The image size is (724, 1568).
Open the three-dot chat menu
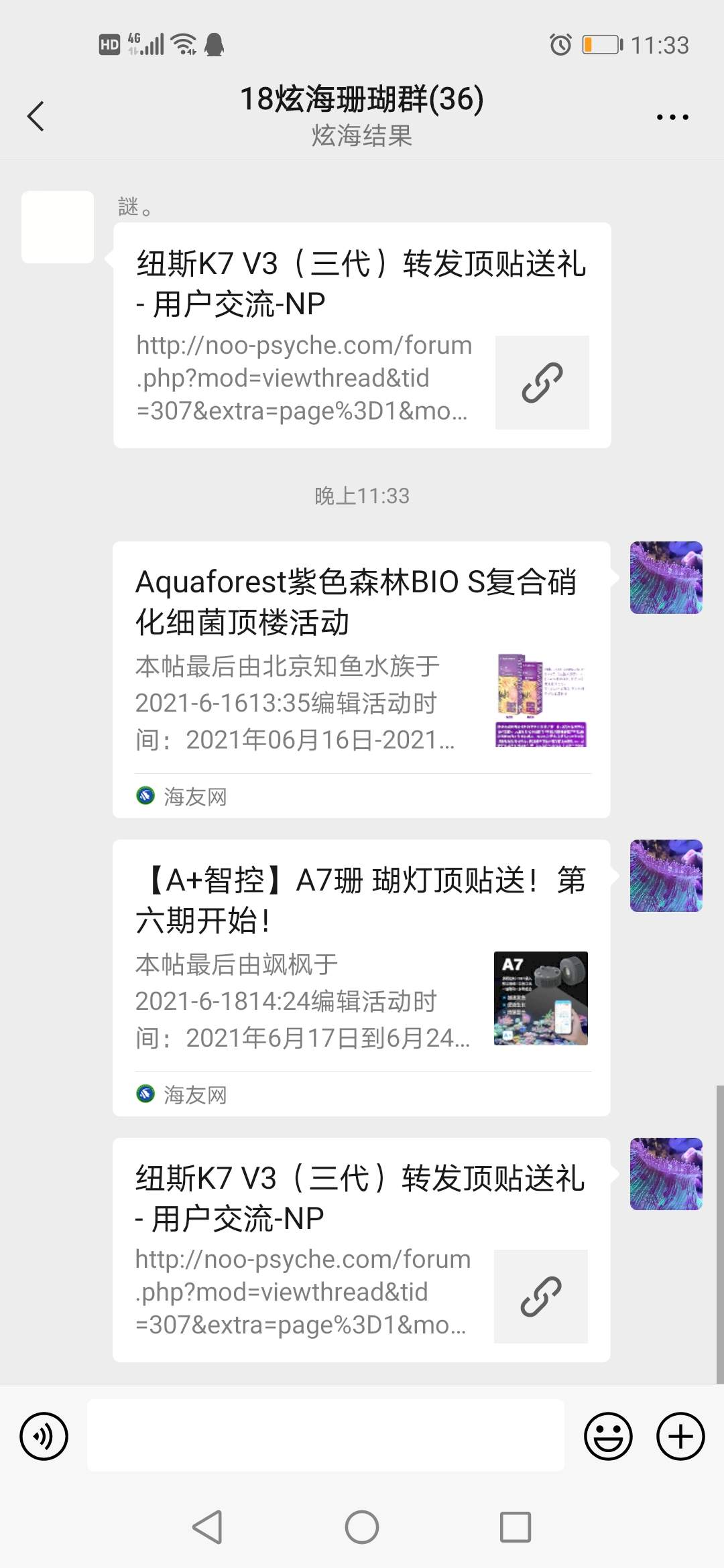coord(672,117)
